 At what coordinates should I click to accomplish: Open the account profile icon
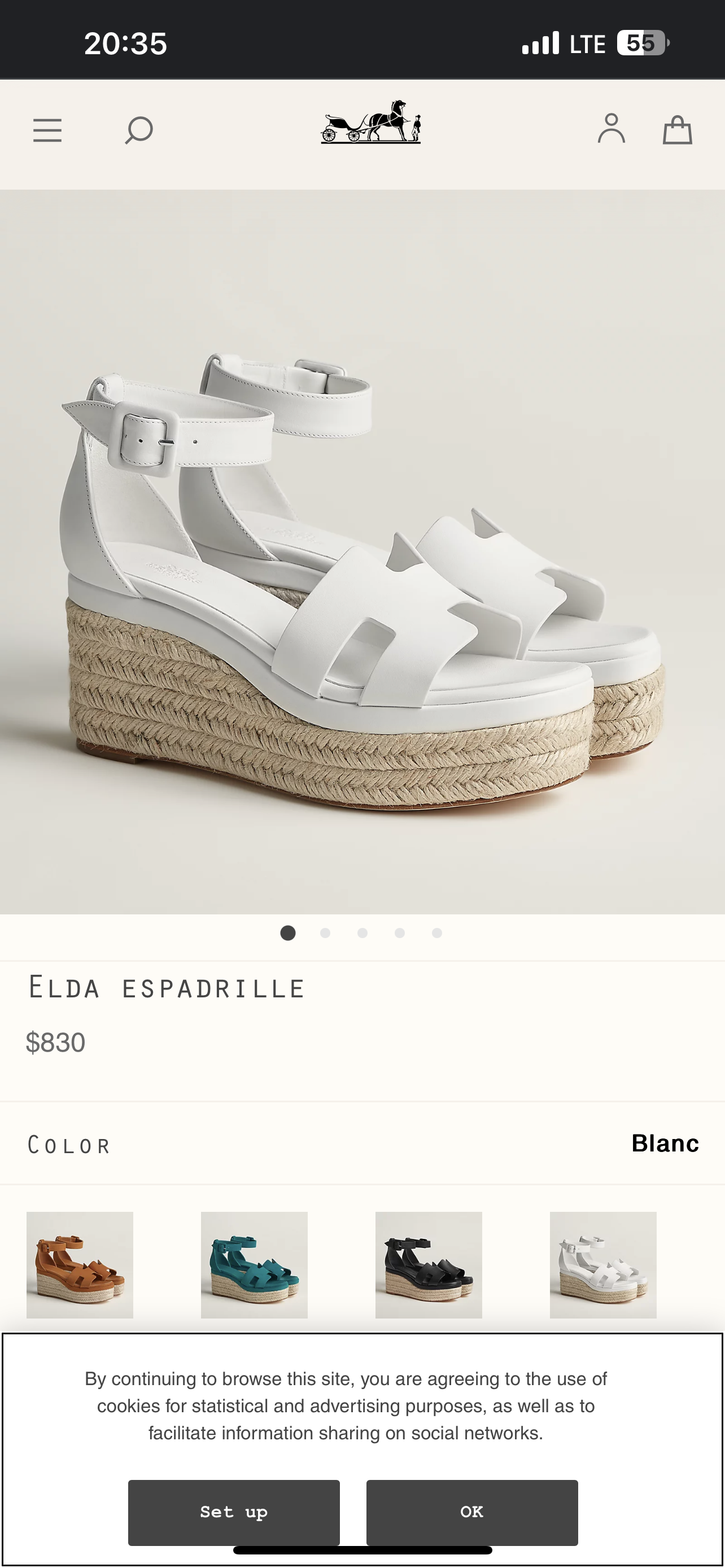point(611,129)
